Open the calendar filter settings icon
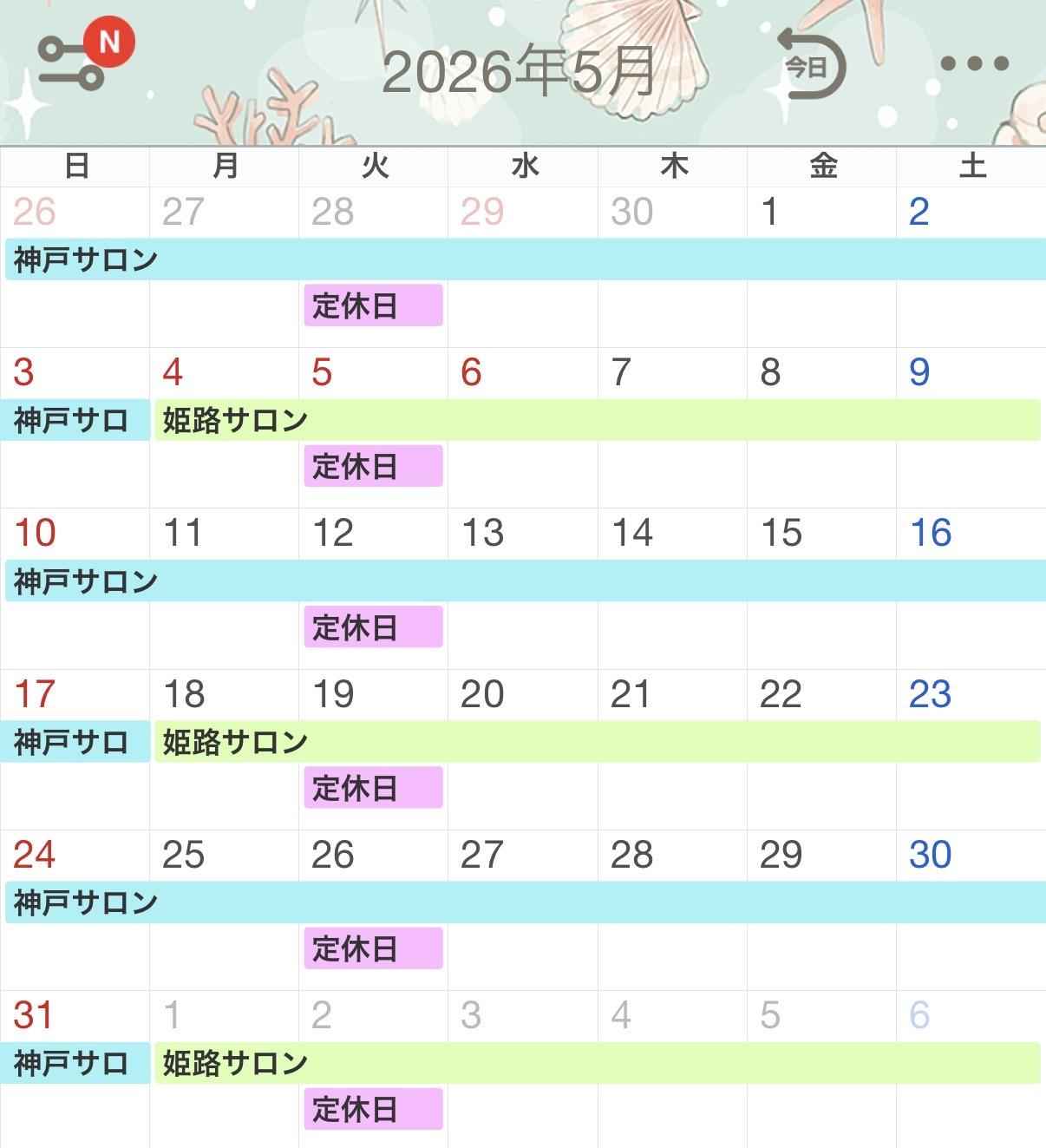The height and width of the screenshot is (1148, 1046). [x=73, y=64]
